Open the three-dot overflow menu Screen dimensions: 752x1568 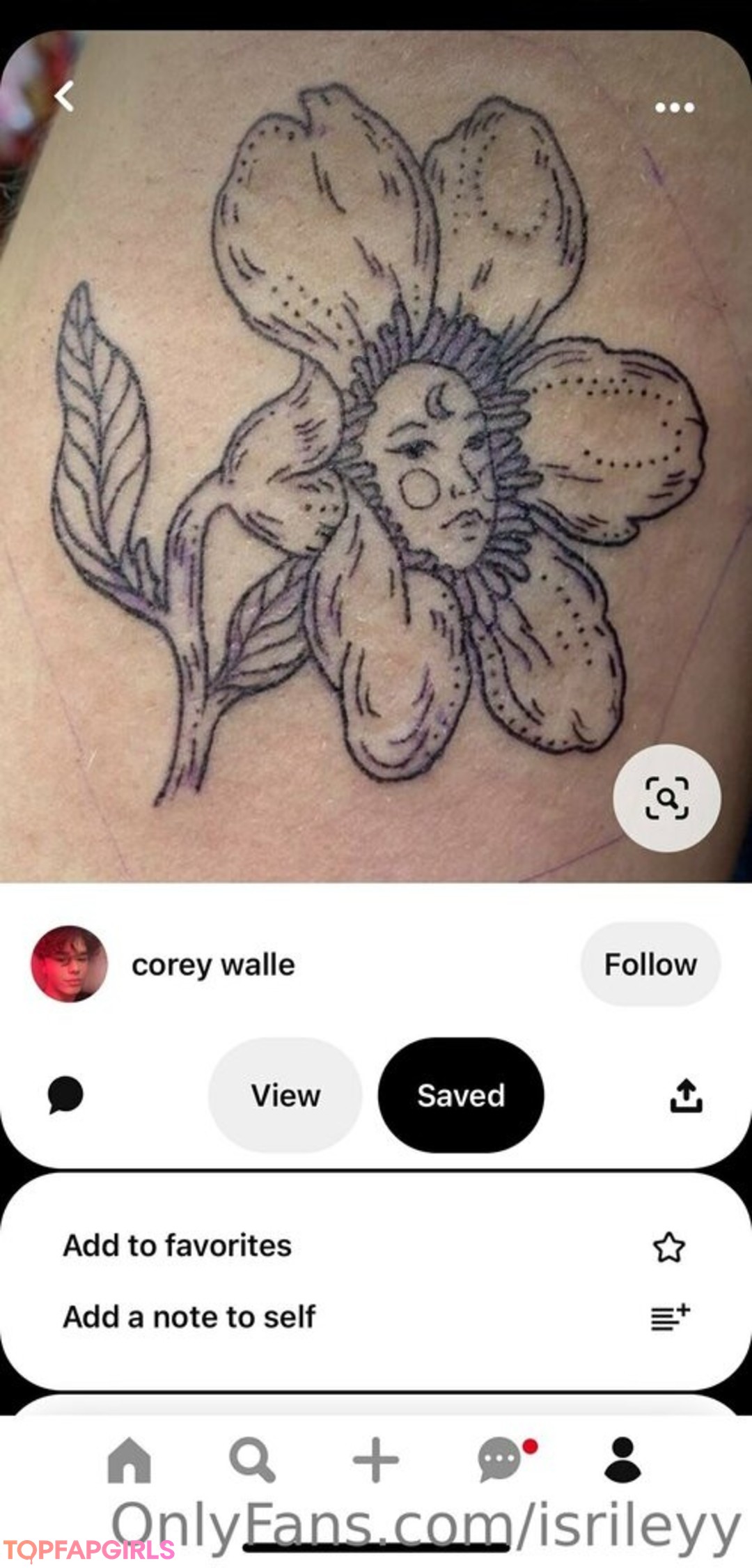point(674,107)
